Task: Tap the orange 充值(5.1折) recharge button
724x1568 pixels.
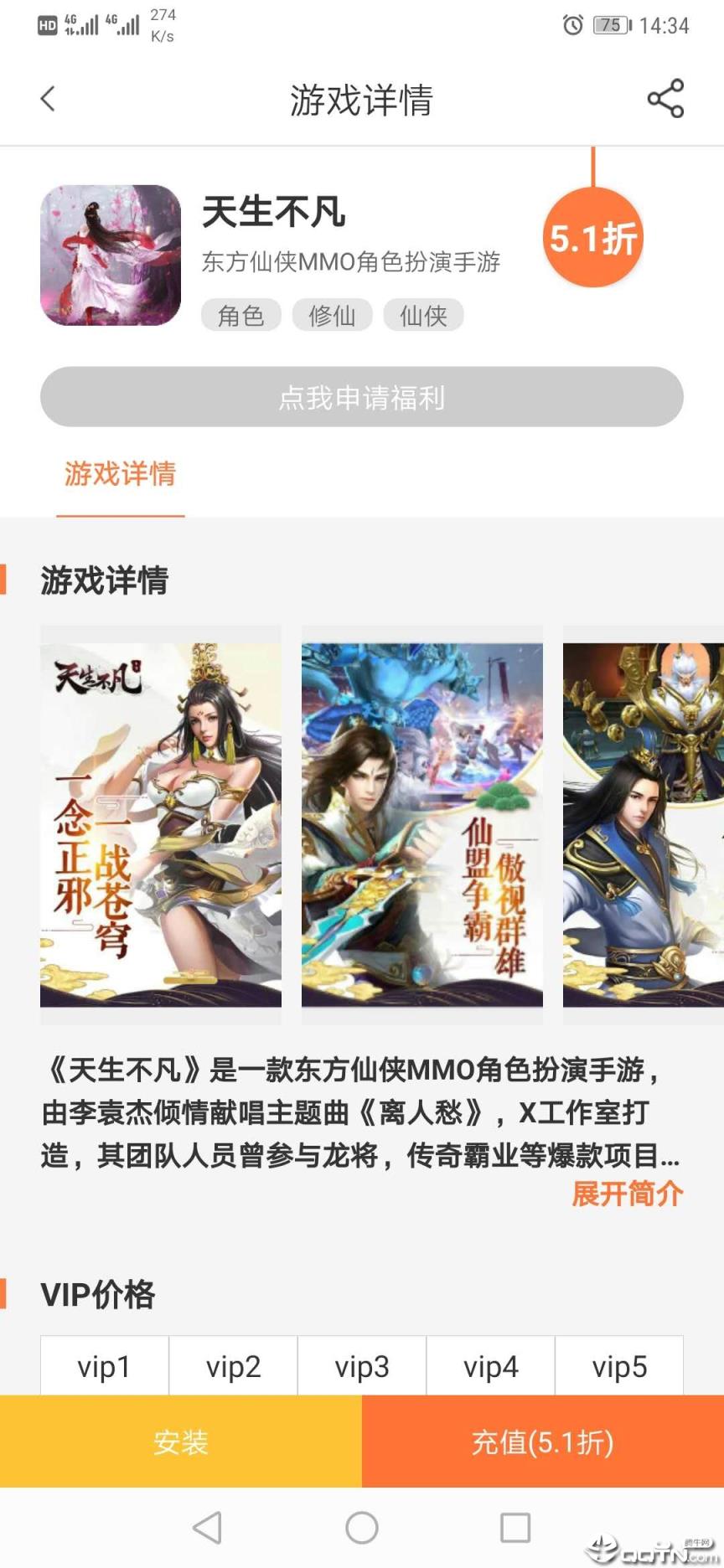Action: coord(543,1442)
